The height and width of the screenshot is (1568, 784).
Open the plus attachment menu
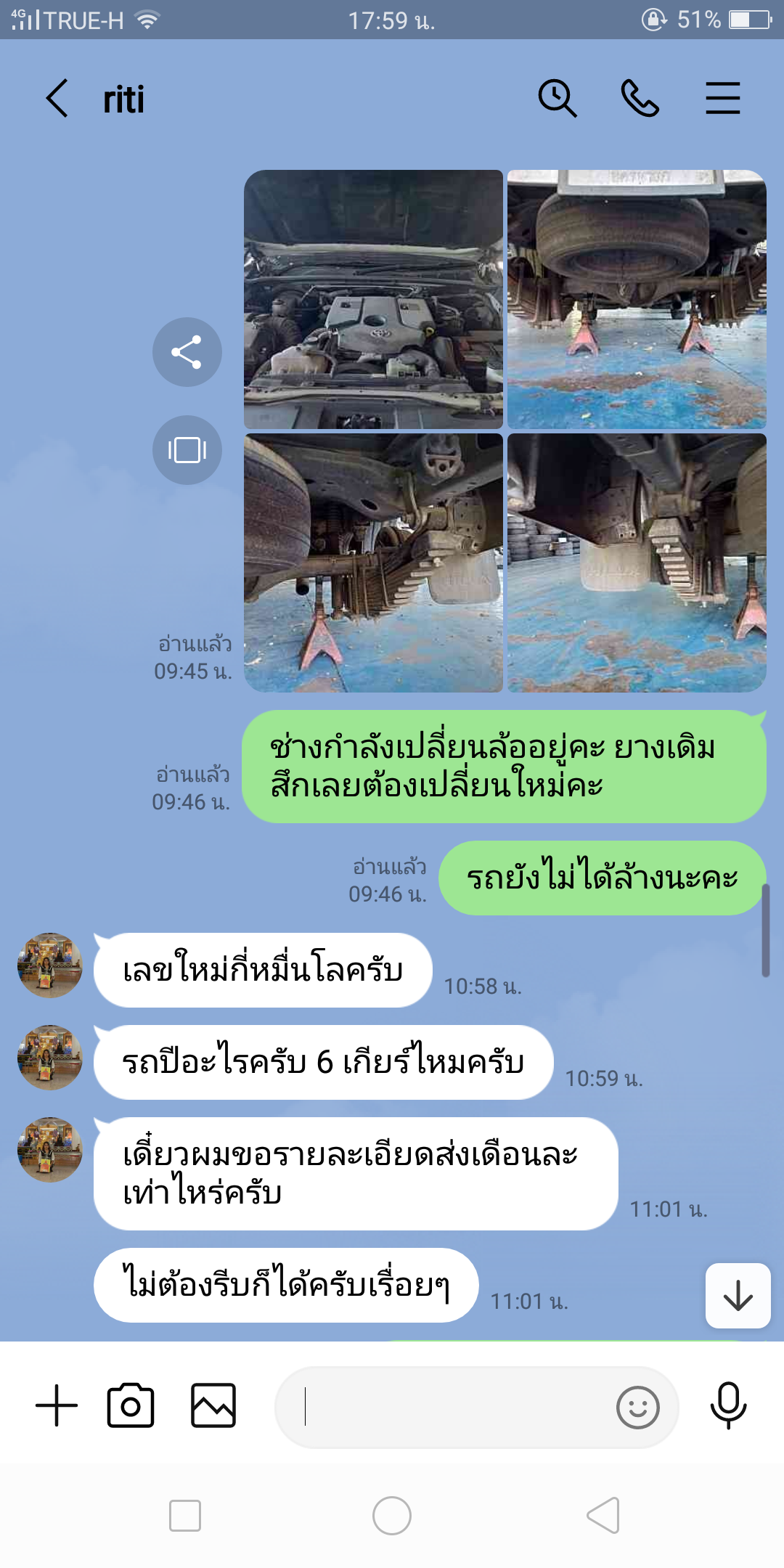pos(57,1405)
